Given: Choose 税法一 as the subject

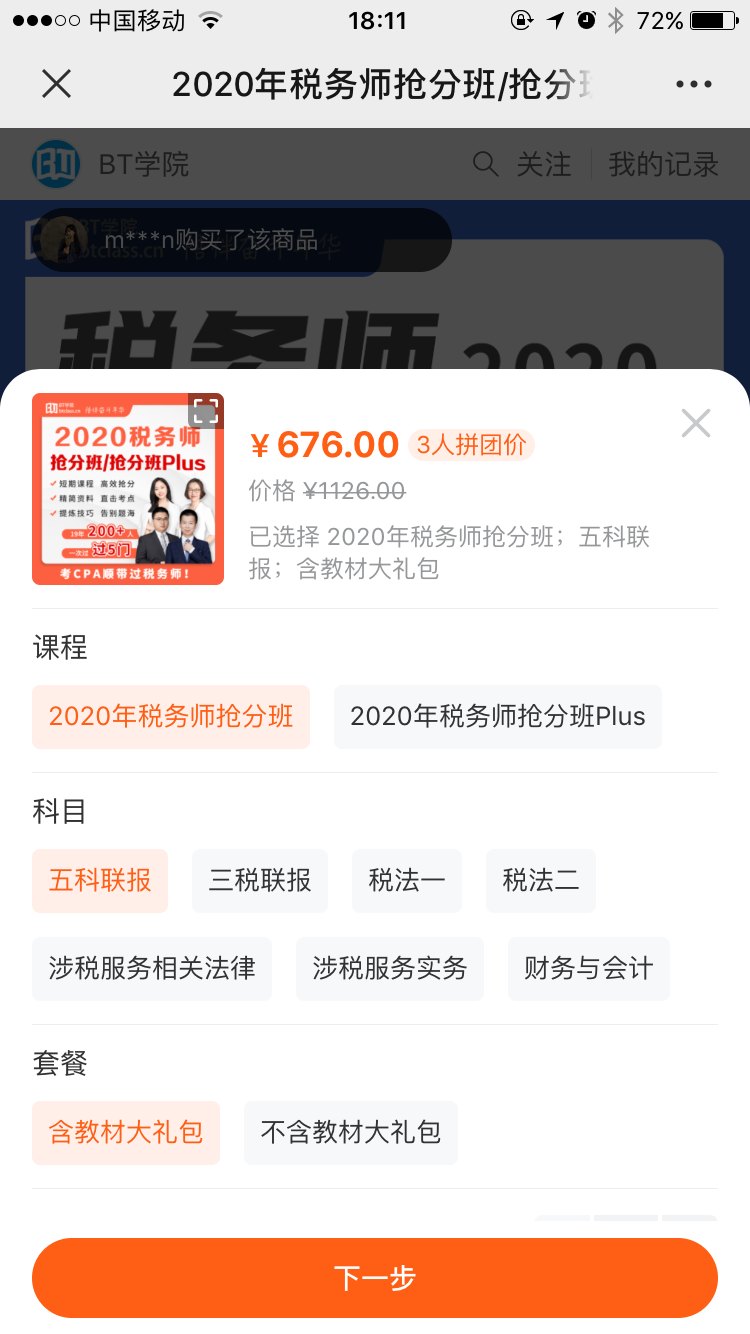Looking at the screenshot, I should pos(407,881).
